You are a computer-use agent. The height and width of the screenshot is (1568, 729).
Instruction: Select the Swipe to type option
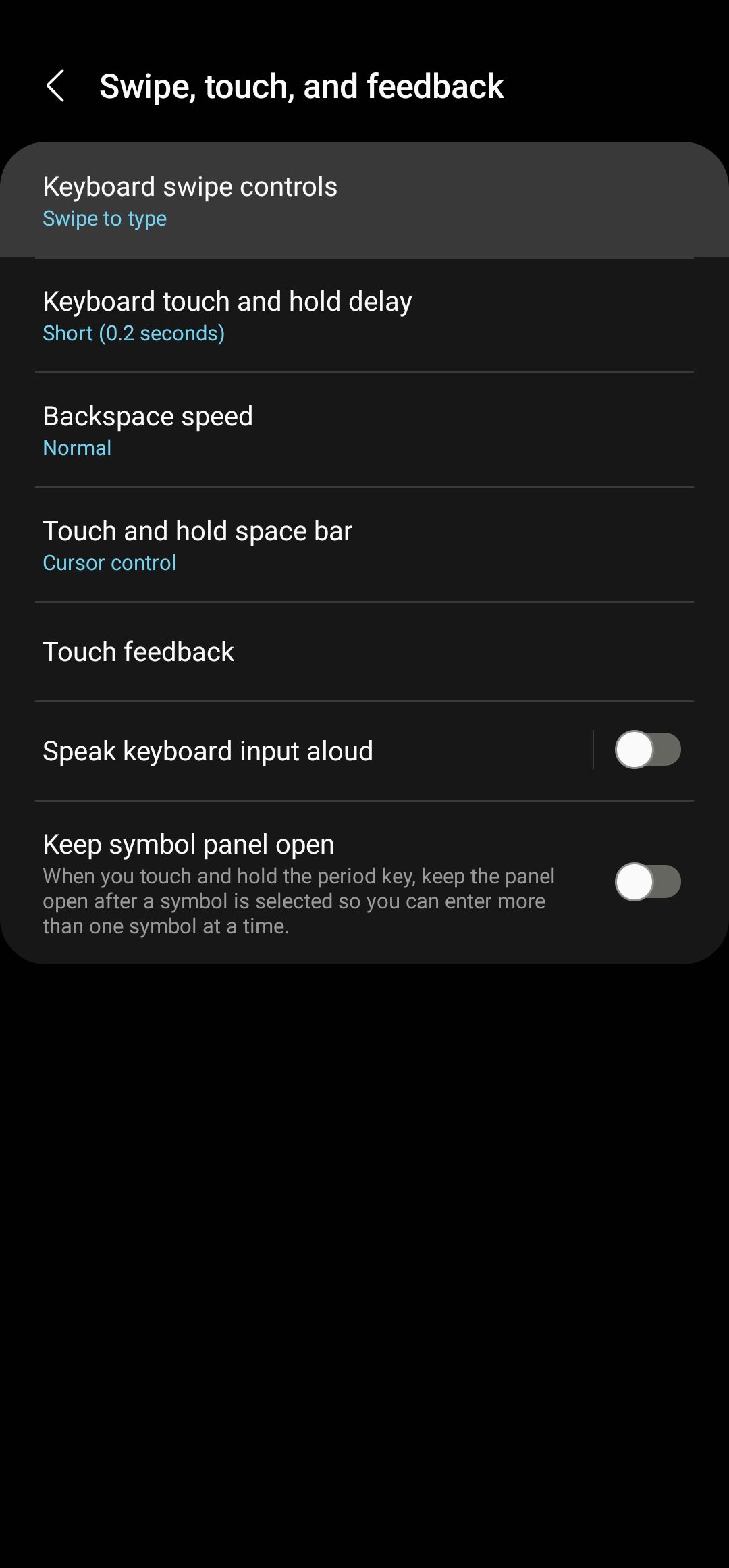pyautogui.click(x=105, y=218)
